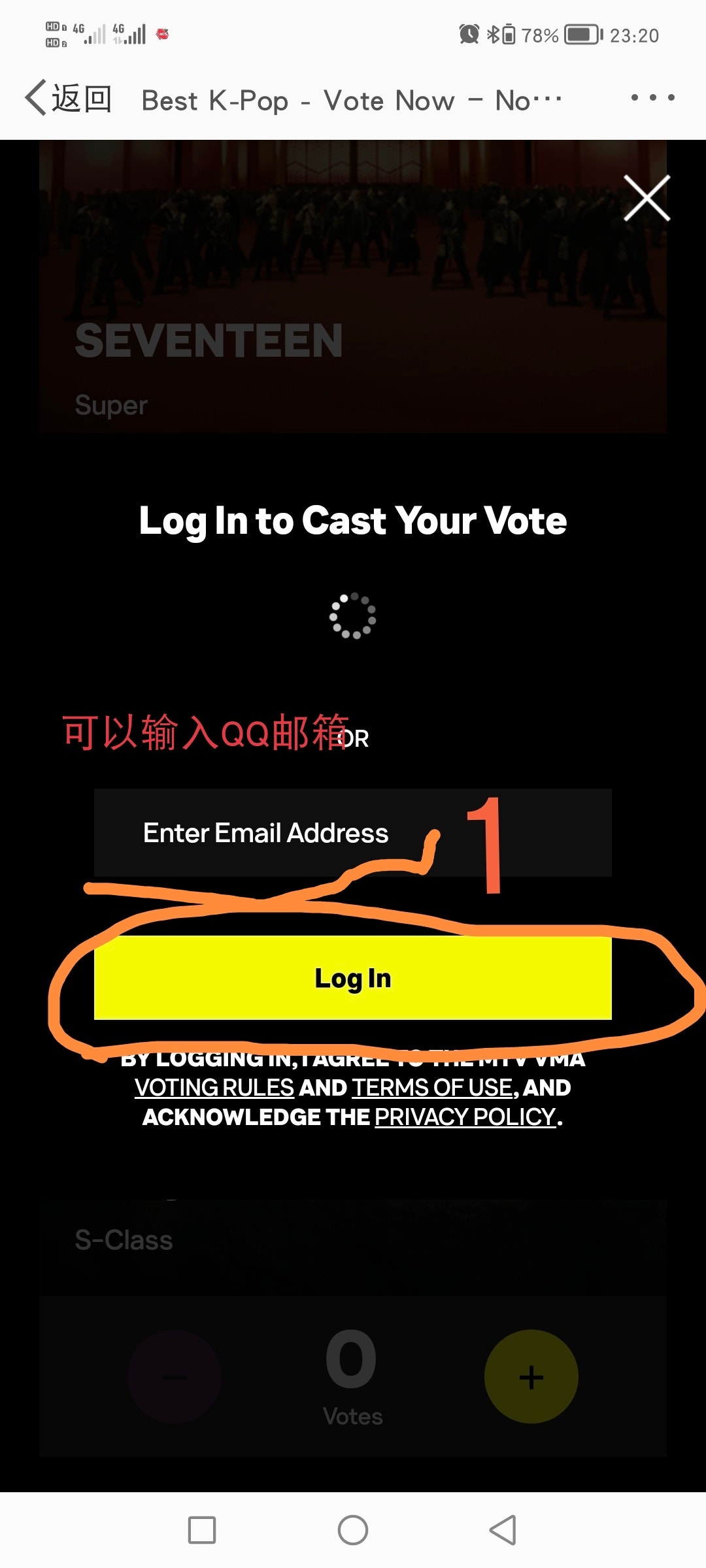Viewport: 706px width, 1568px height.
Task: Go to home via system circle button
Action: [x=352, y=1530]
